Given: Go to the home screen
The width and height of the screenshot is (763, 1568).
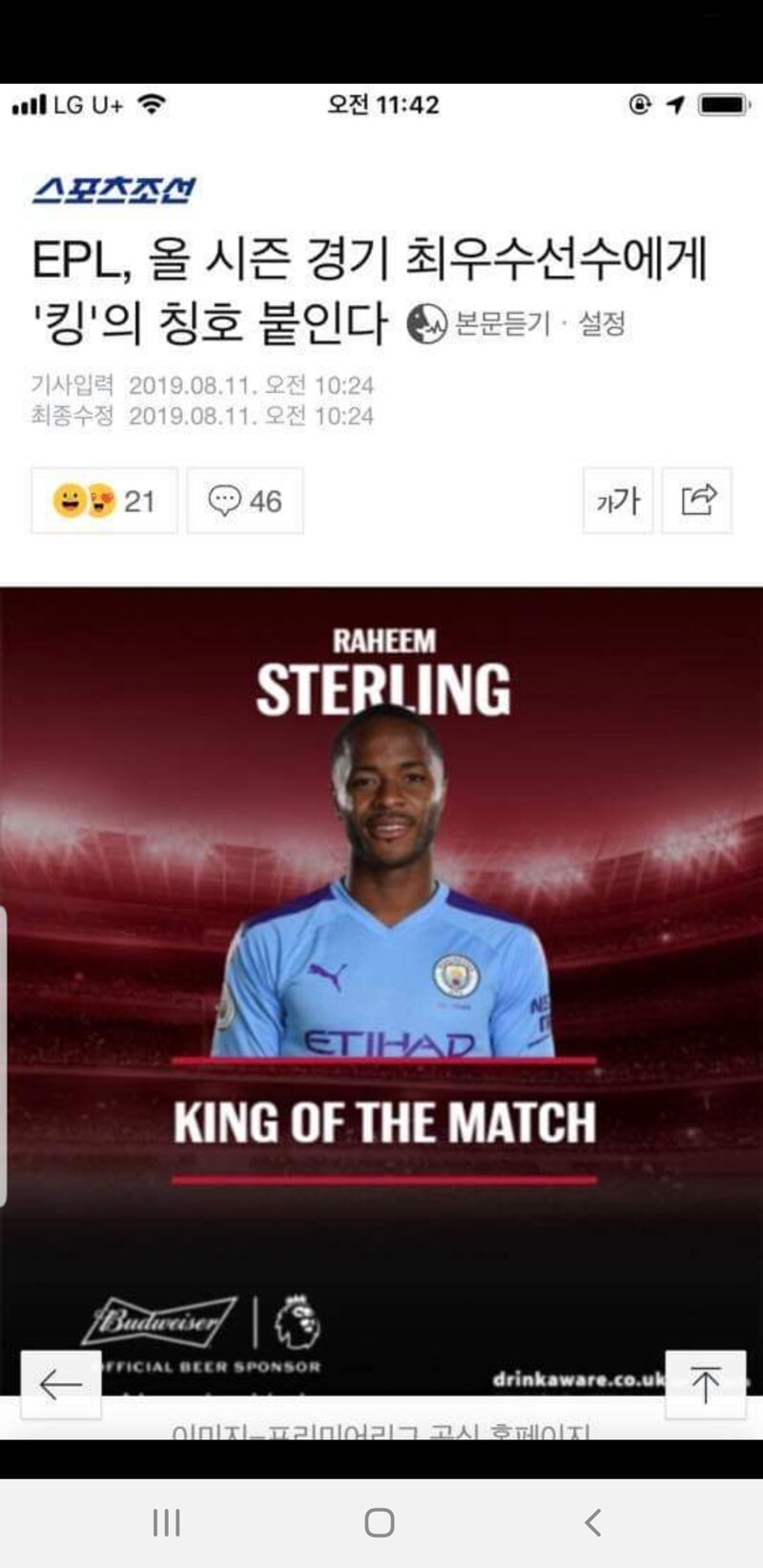Looking at the screenshot, I should click(x=380, y=1523).
